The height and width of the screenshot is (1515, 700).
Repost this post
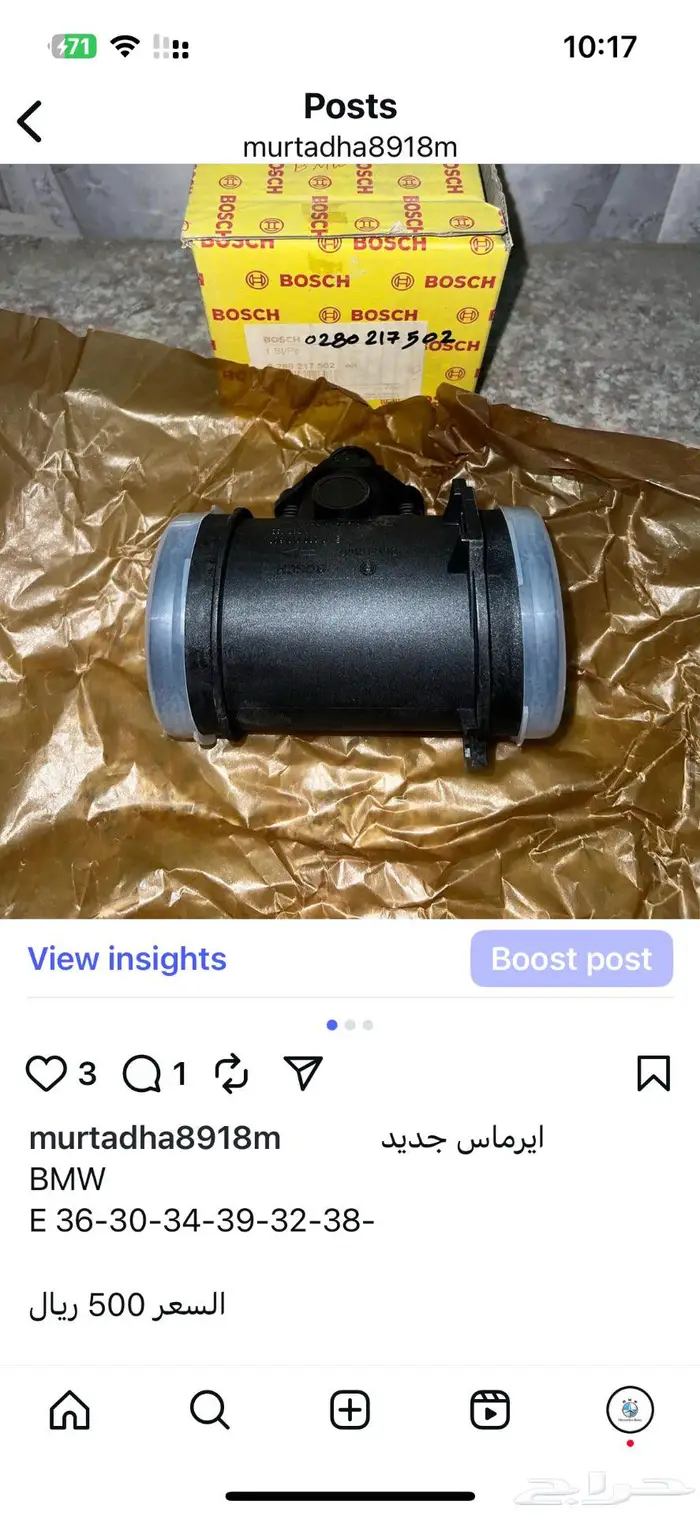click(x=231, y=1075)
